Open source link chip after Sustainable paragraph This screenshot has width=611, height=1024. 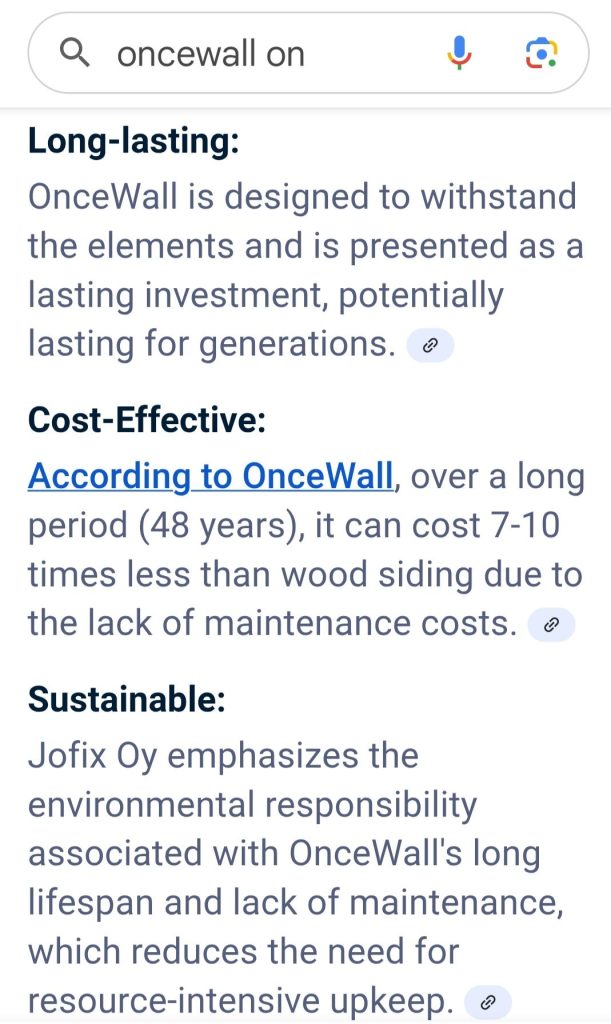click(x=487, y=1002)
